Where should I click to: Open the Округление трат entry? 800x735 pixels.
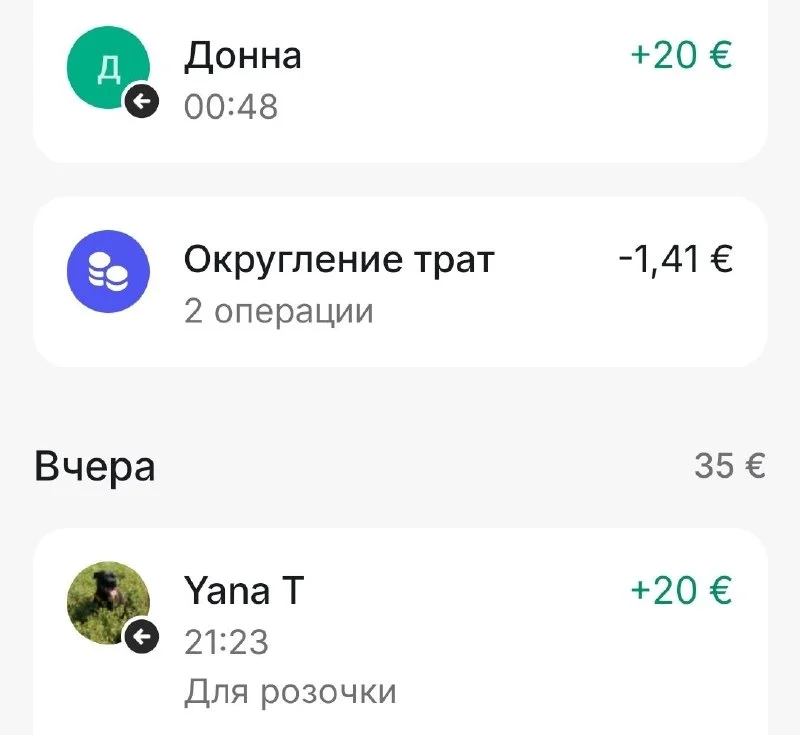(400, 282)
